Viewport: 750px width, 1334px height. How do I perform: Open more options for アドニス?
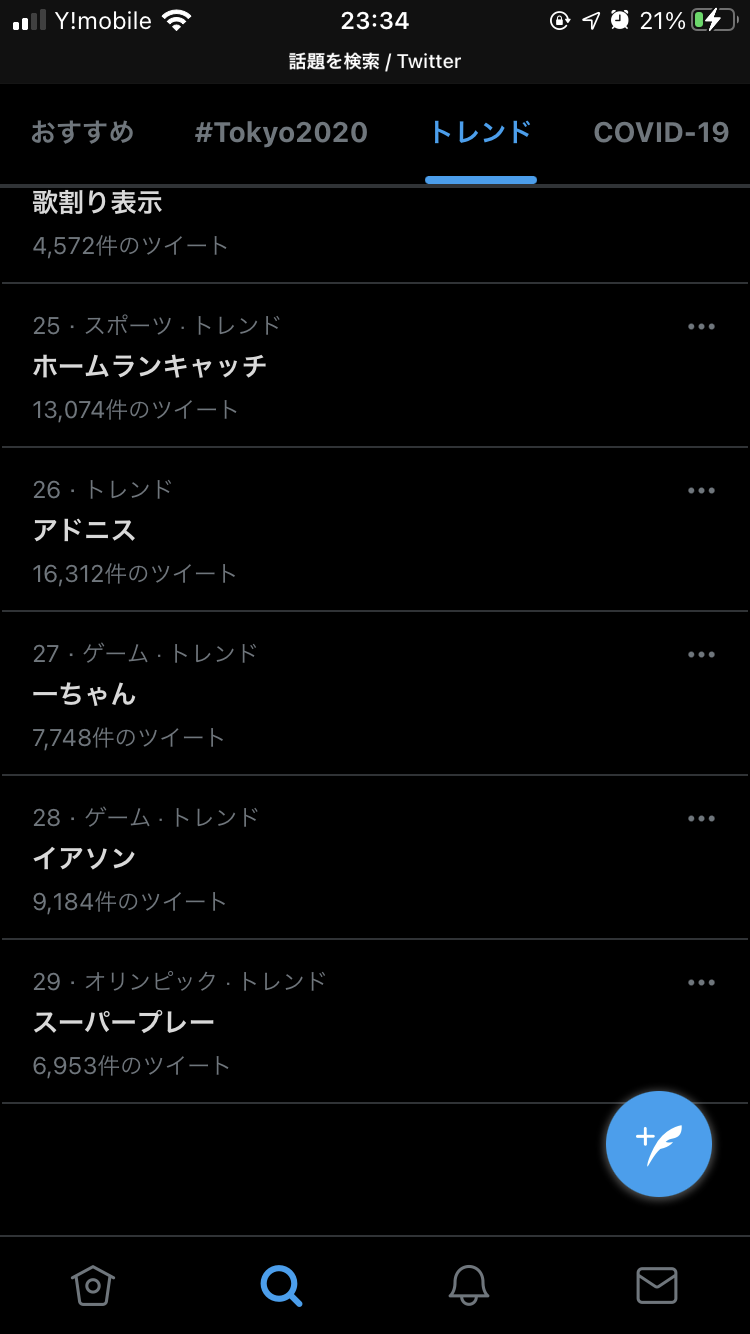pyautogui.click(x=702, y=491)
